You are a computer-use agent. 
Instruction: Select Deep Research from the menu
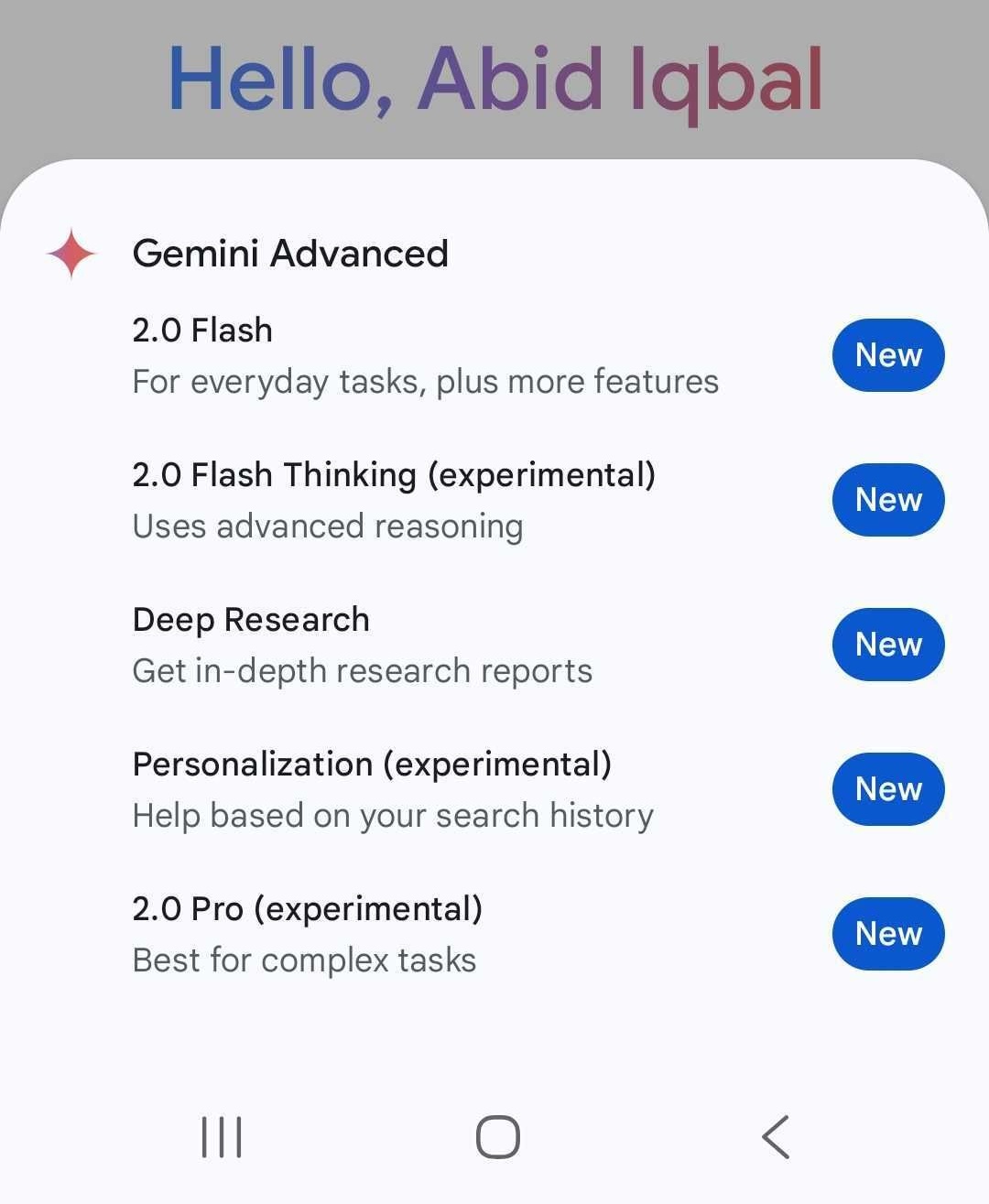click(x=250, y=619)
